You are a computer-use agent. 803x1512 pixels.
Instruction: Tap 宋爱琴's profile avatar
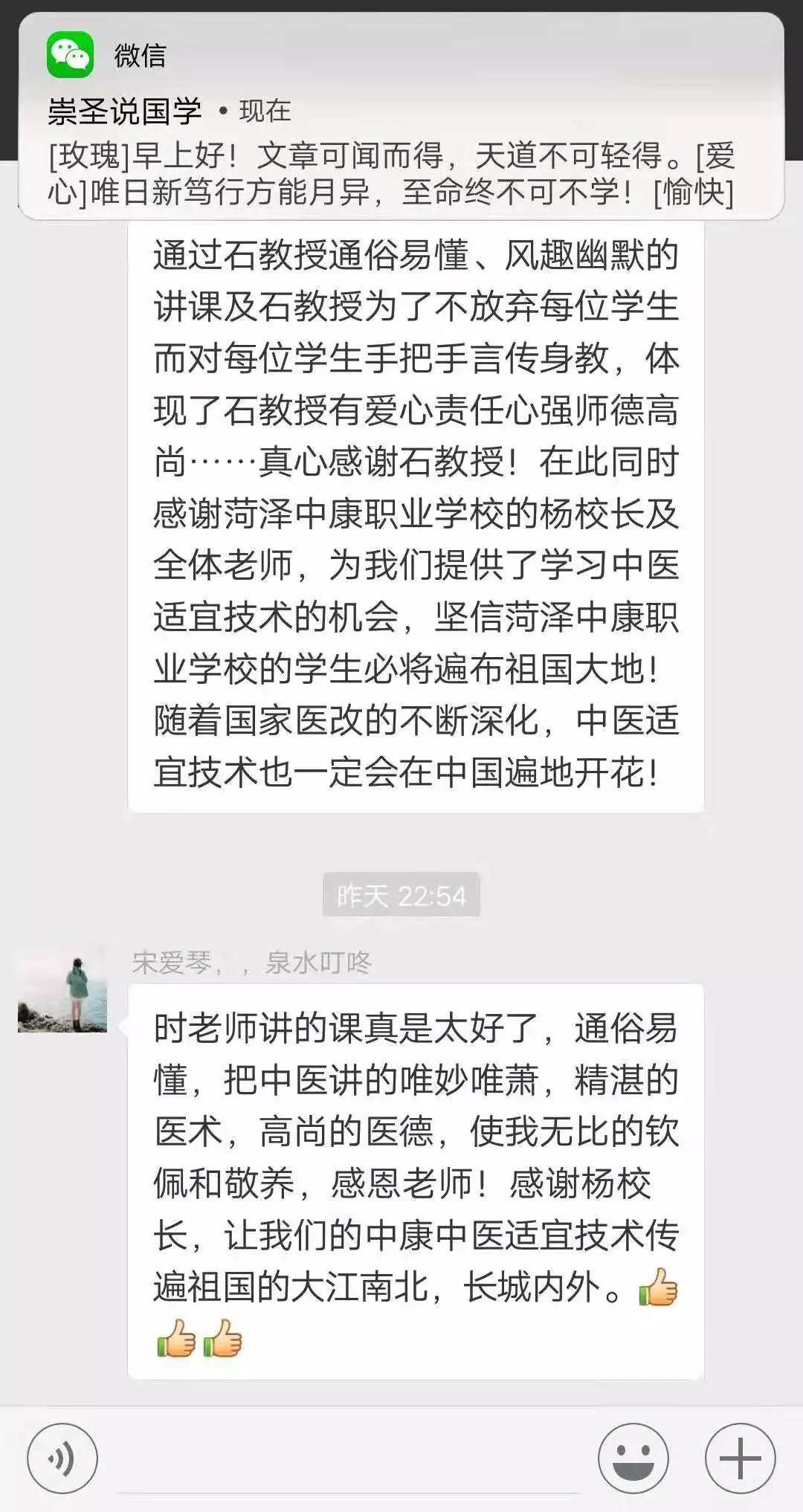coord(62,989)
